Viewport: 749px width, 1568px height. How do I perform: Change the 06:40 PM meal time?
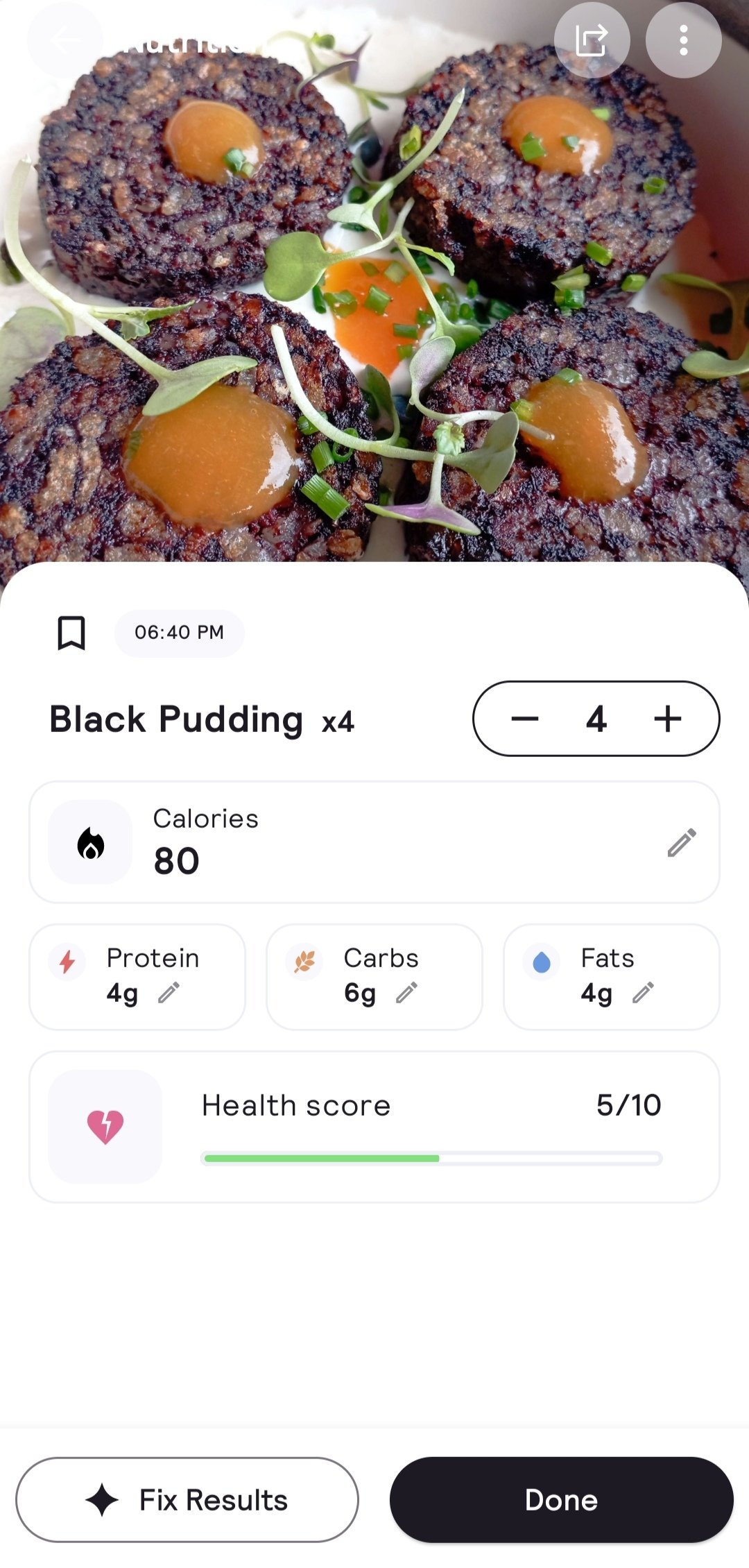tap(179, 633)
